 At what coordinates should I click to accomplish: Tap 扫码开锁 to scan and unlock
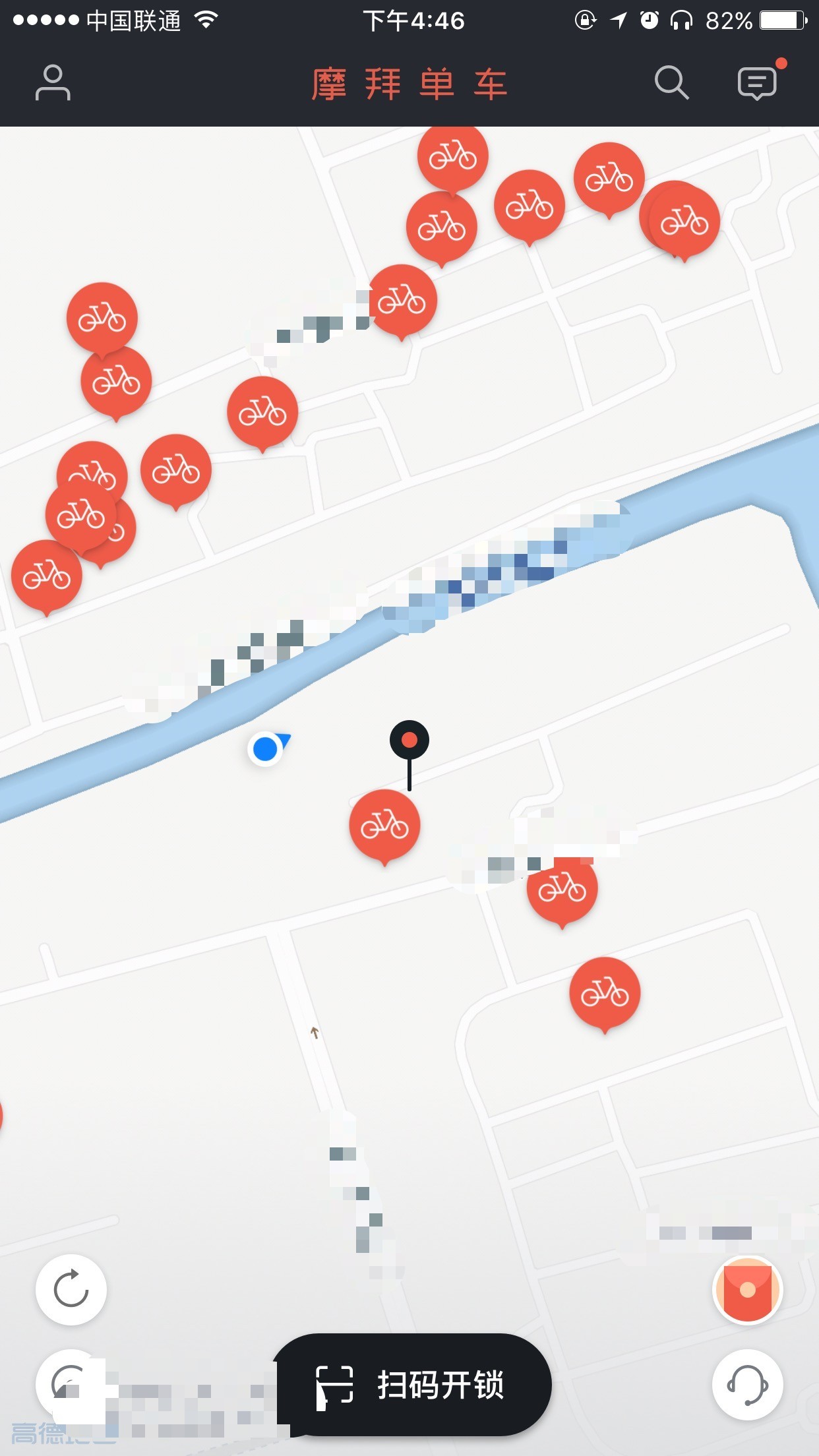point(413,1384)
